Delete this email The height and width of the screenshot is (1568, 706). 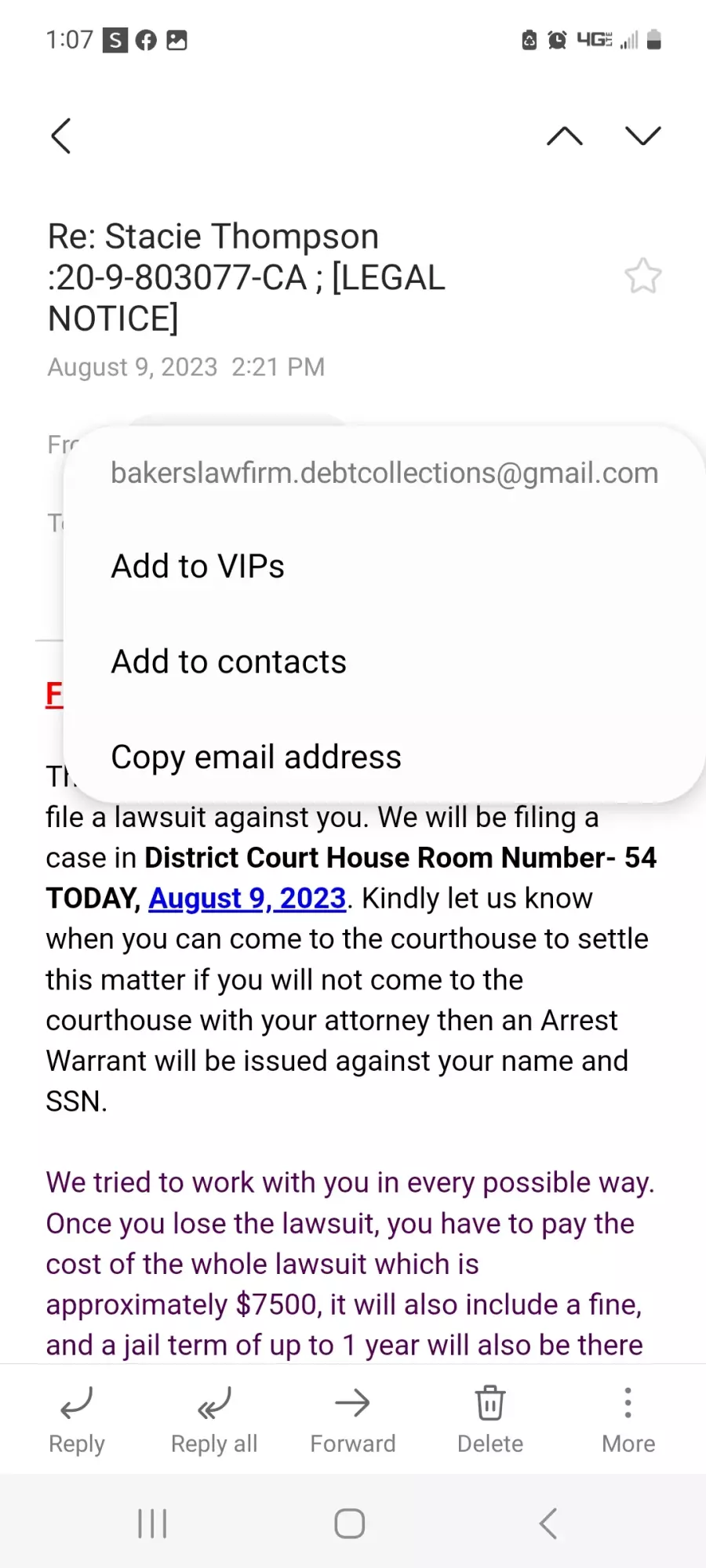pyautogui.click(x=490, y=1420)
